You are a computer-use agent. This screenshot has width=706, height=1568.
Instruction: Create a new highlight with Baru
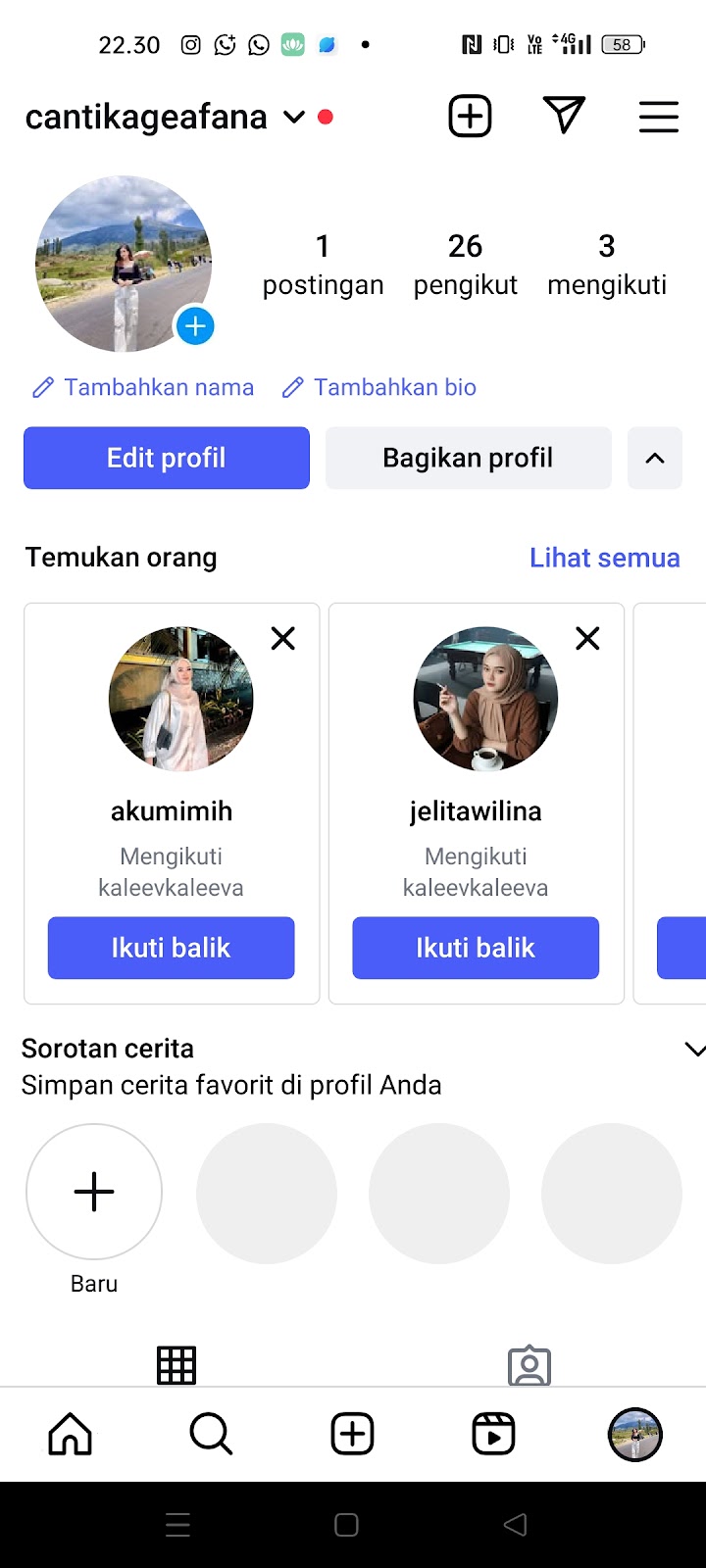(94, 1192)
